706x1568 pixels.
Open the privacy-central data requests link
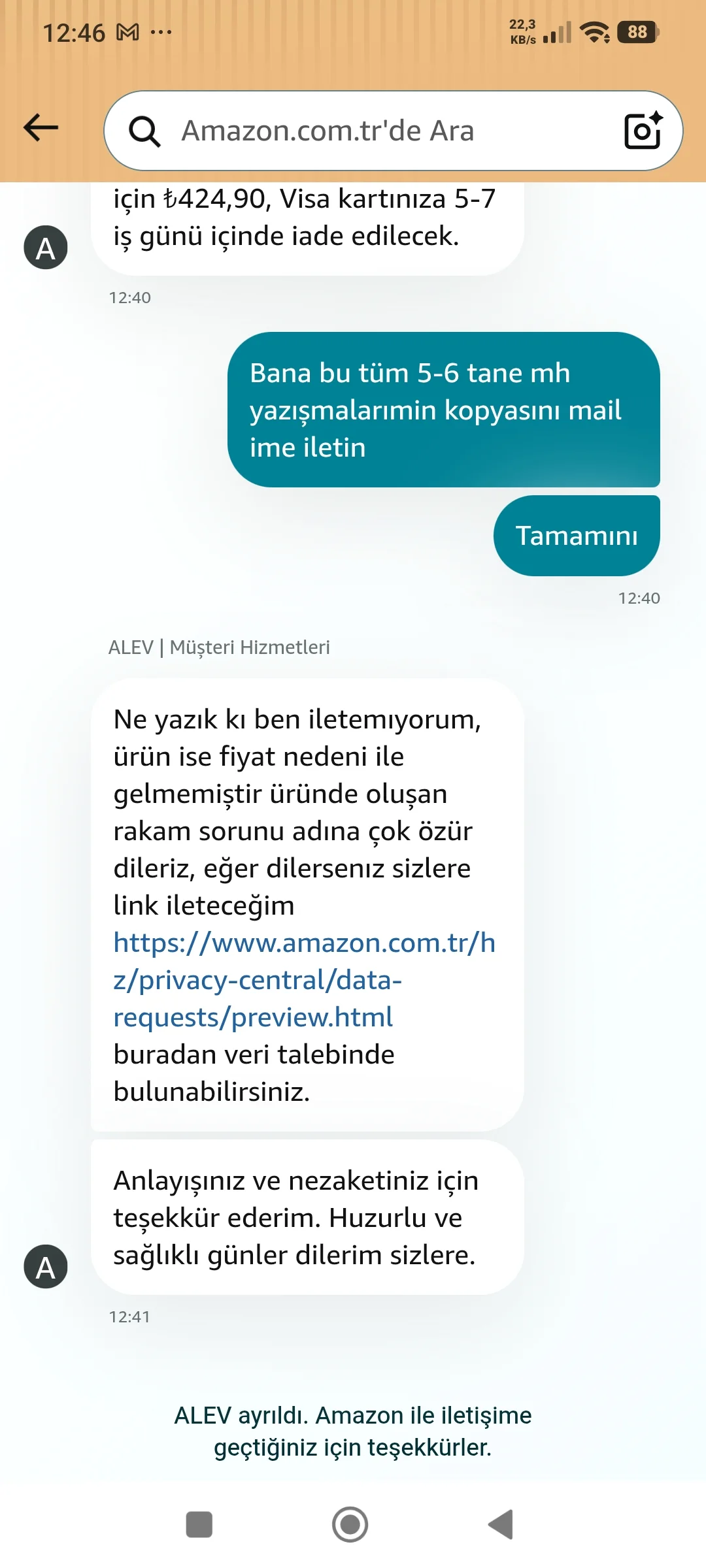pyautogui.click(x=304, y=980)
